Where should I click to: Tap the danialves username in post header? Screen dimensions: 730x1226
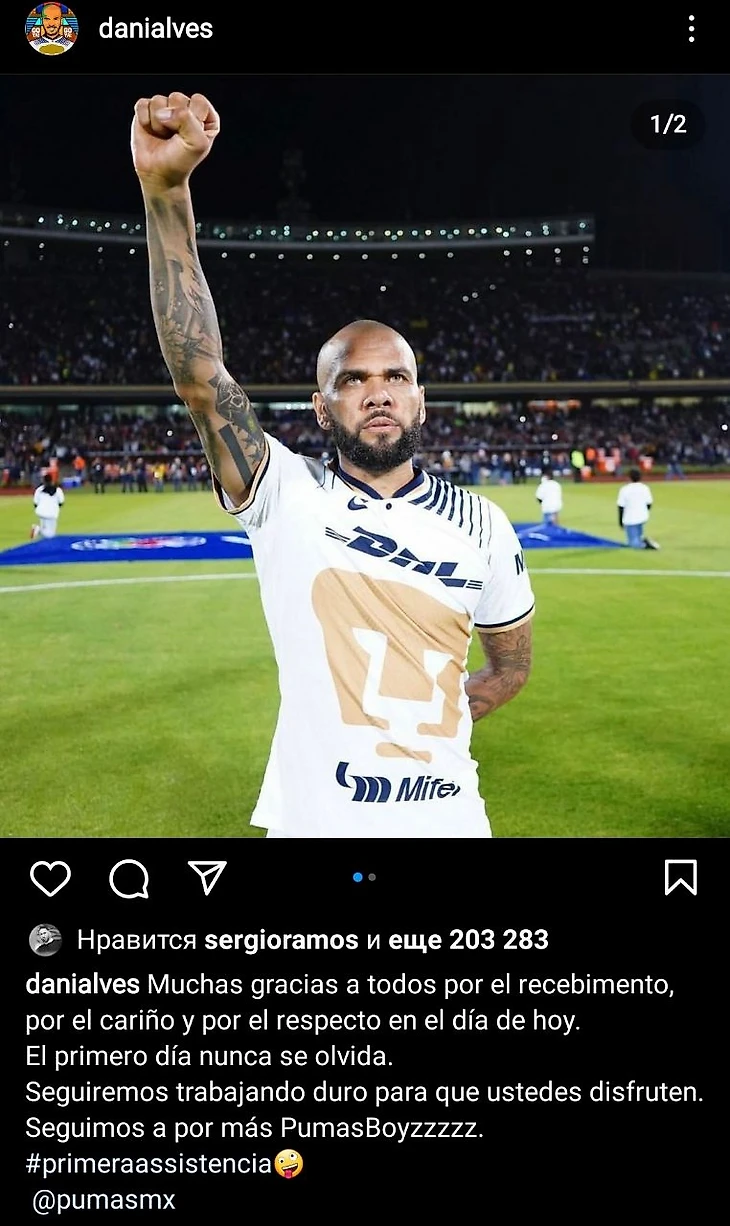click(x=155, y=29)
